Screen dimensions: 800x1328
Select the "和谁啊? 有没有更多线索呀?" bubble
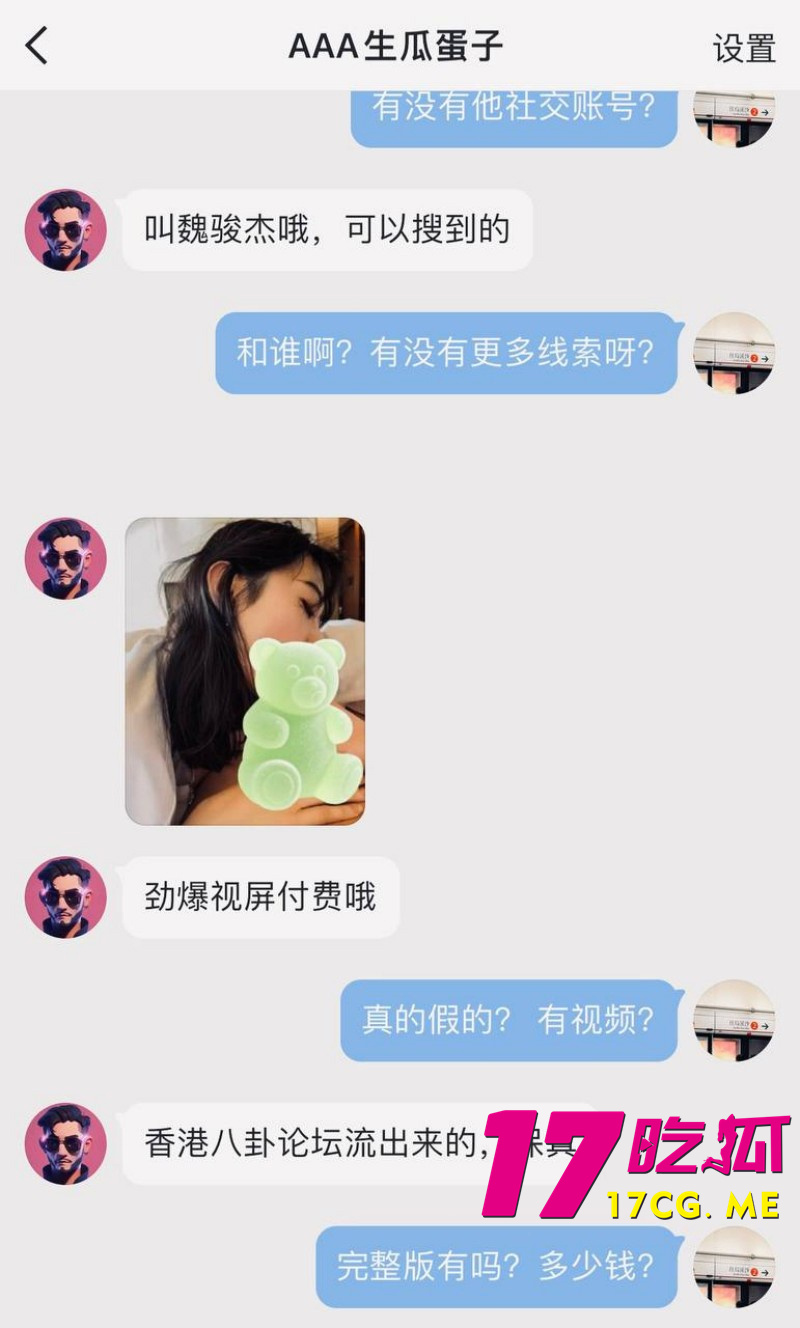[445, 354]
